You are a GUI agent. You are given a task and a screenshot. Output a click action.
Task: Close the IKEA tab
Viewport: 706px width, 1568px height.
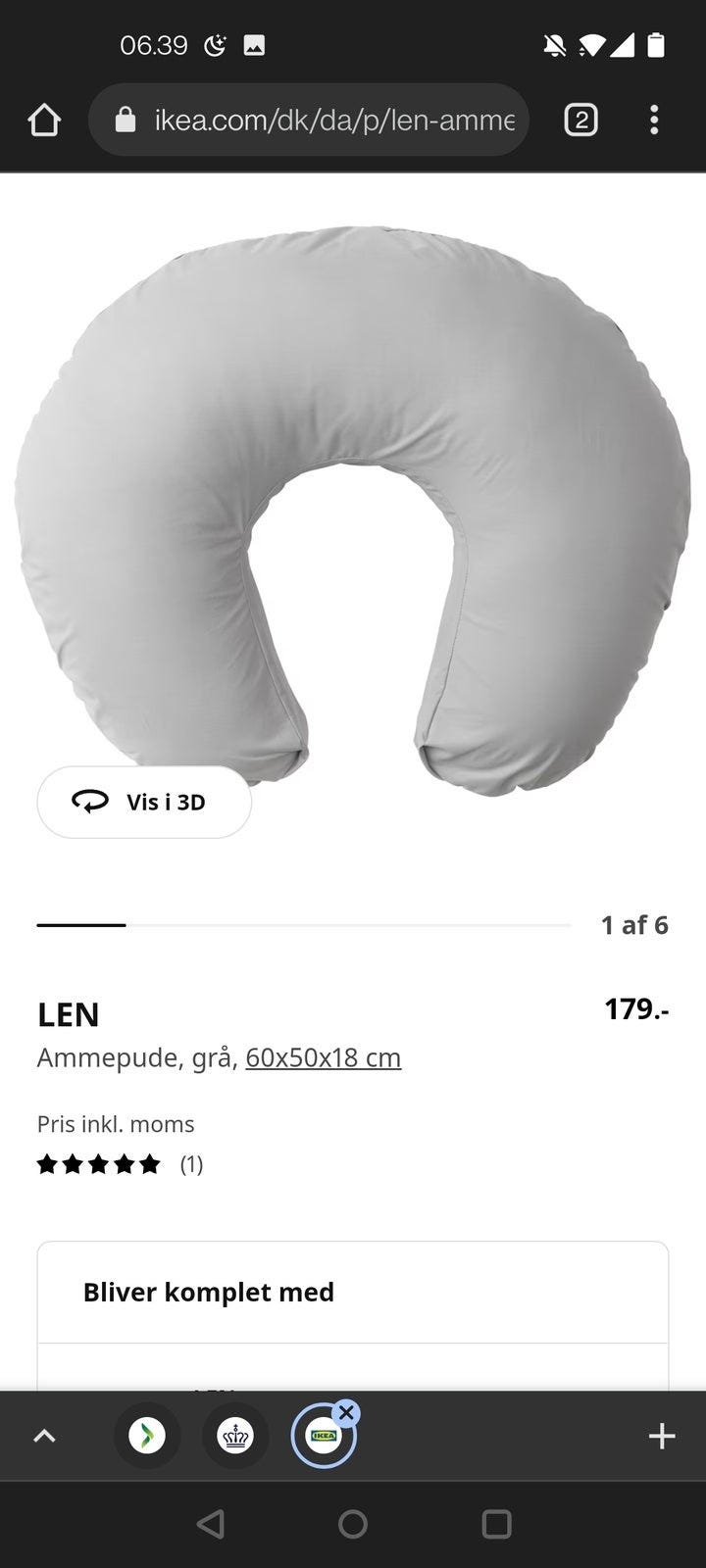pyautogui.click(x=346, y=1413)
